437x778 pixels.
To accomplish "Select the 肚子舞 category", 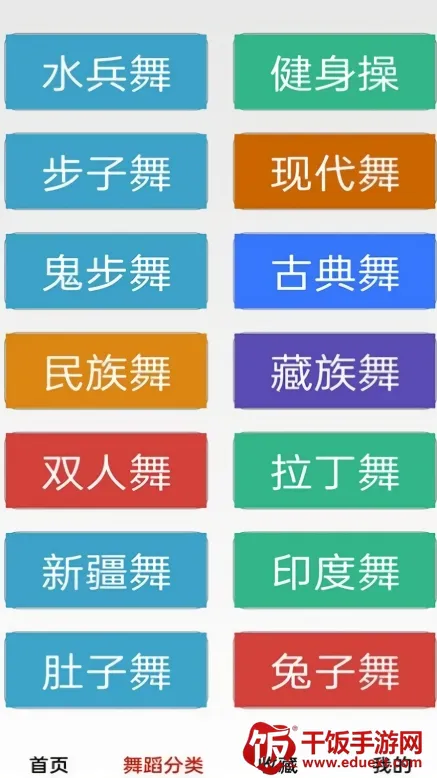I will pyautogui.click(x=106, y=670).
